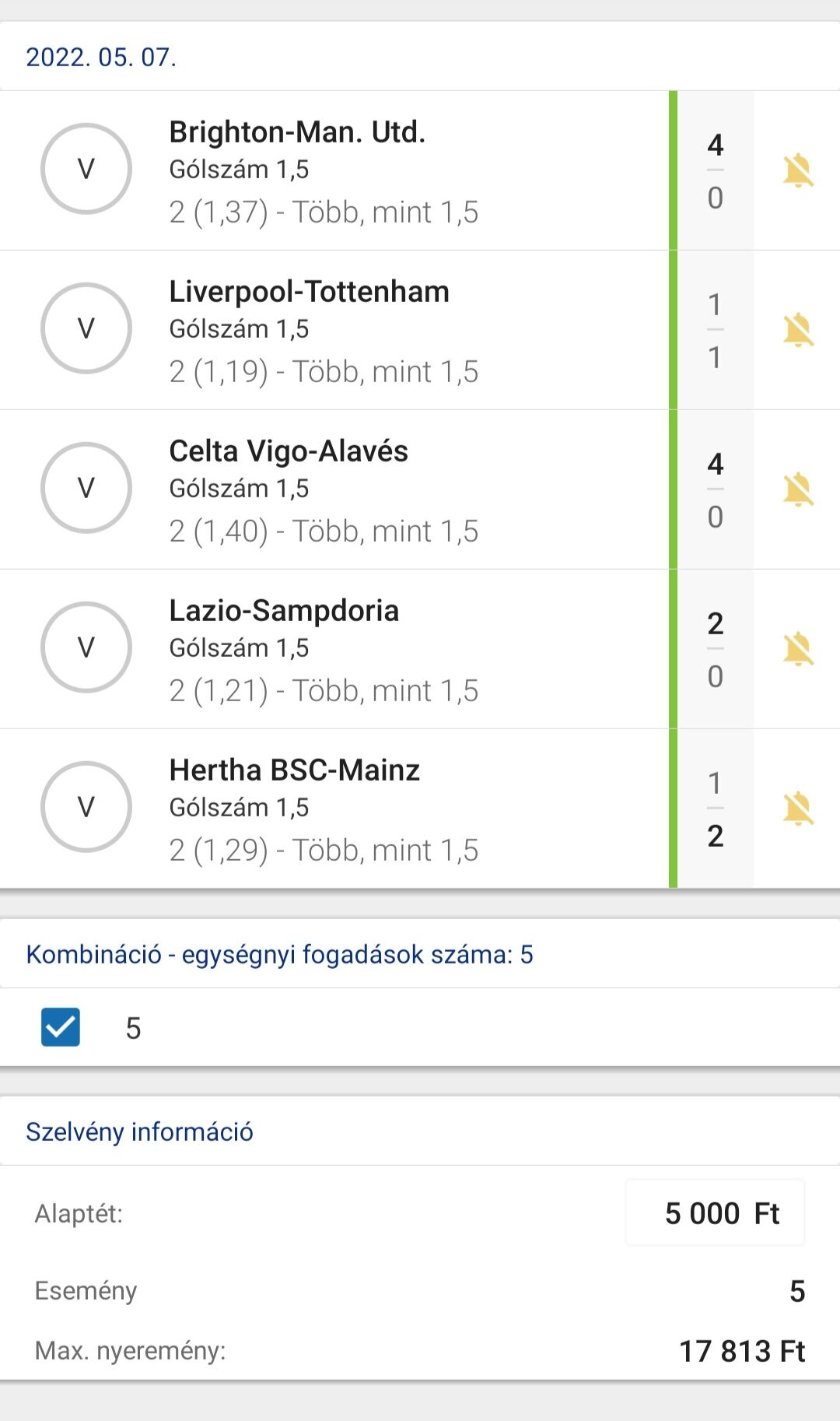This screenshot has height=1421, width=840.
Task: Uncheck the combination 5 checkbox
Action: click(x=61, y=1027)
